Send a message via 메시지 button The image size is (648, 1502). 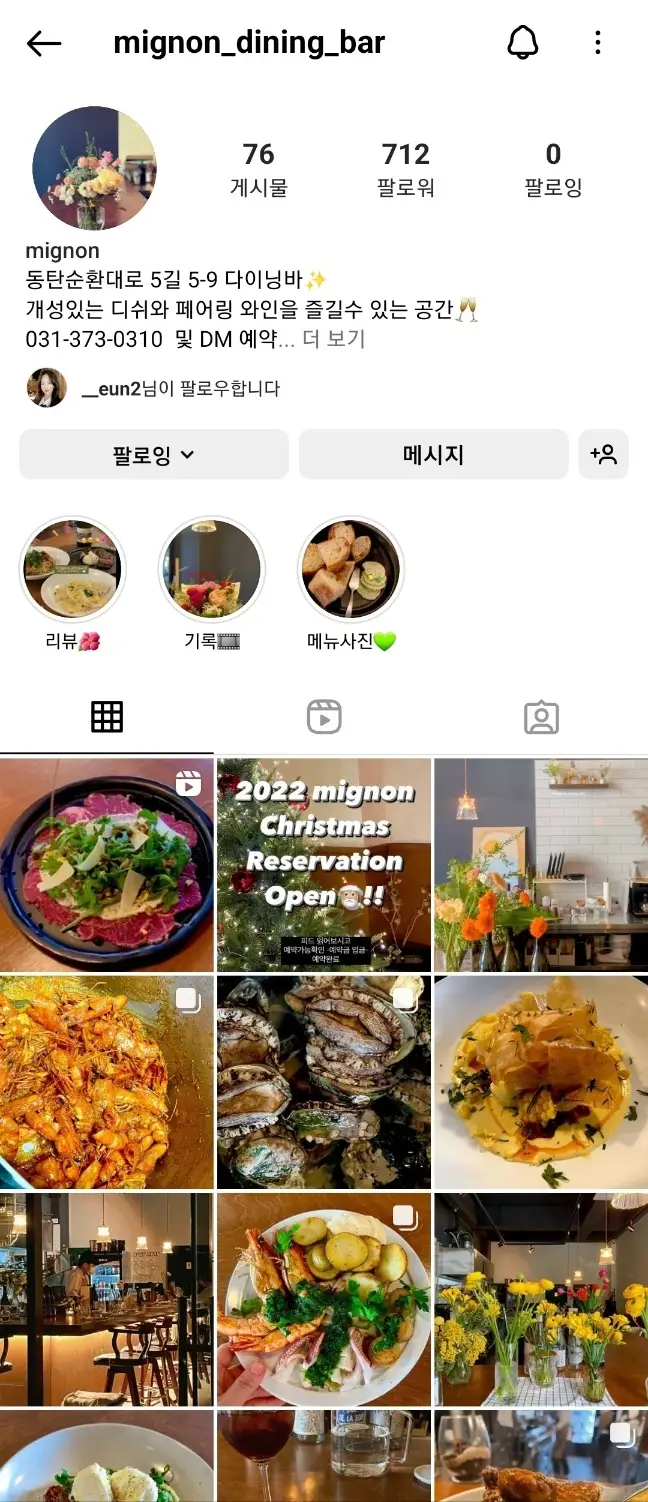point(433,455)
